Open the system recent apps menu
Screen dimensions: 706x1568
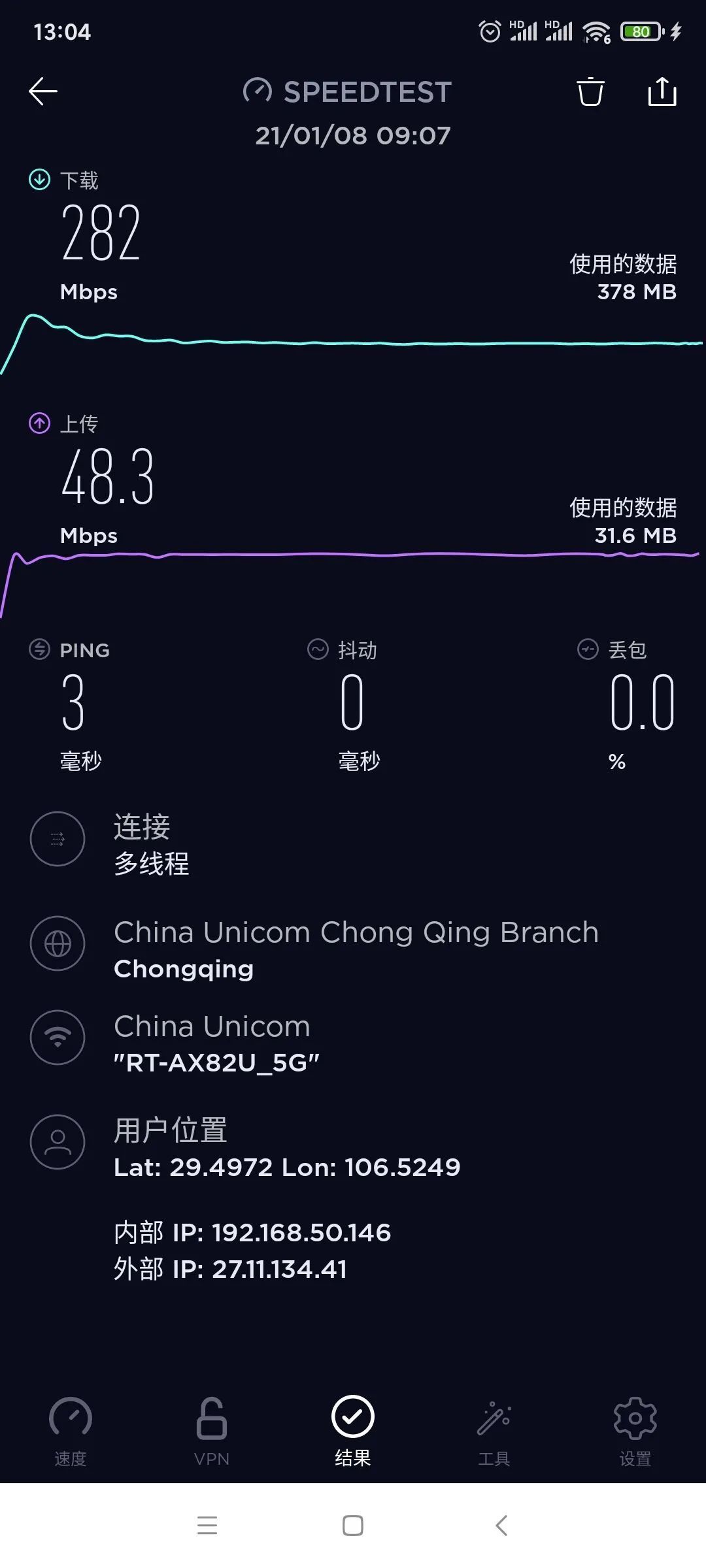207,1526
